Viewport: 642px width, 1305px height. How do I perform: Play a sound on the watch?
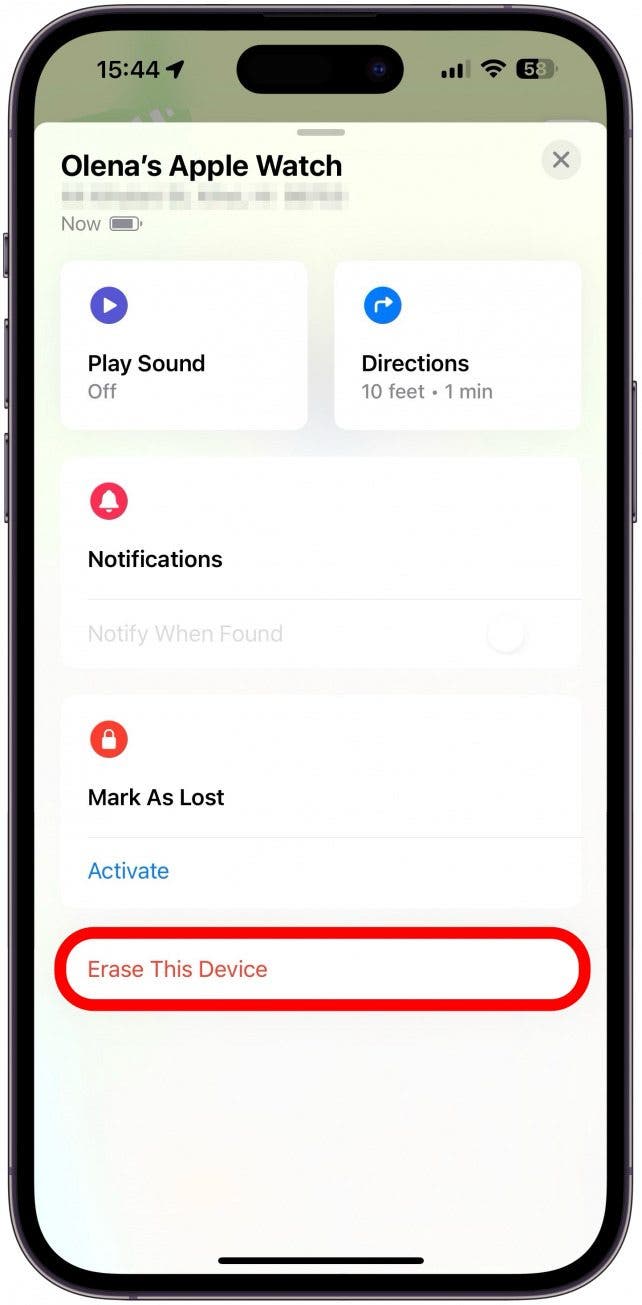(184, 346)
